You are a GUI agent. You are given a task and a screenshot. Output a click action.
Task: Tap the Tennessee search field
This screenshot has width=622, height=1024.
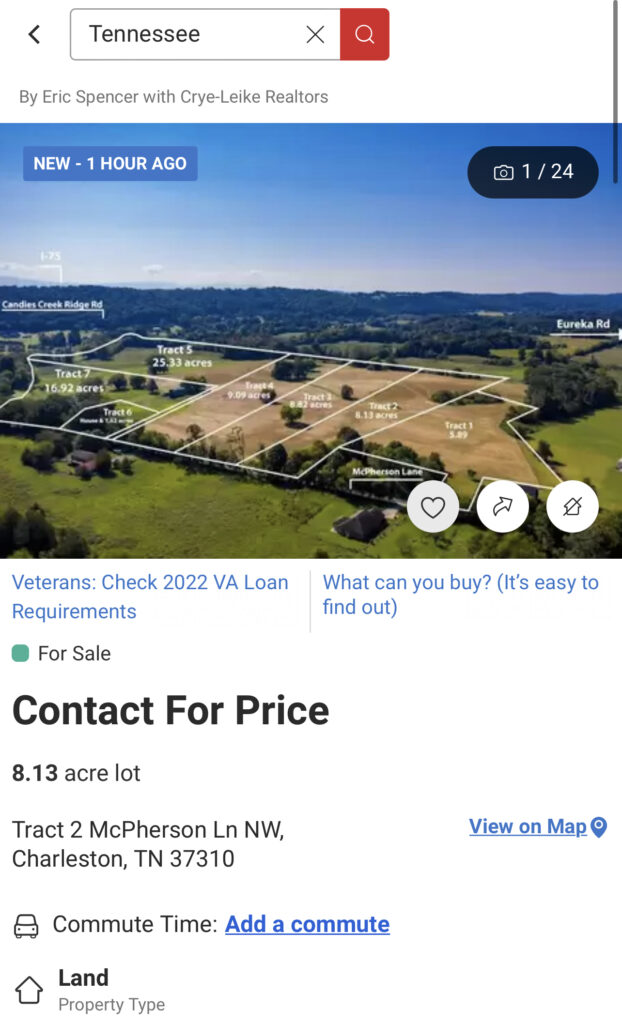coord(190,35)
